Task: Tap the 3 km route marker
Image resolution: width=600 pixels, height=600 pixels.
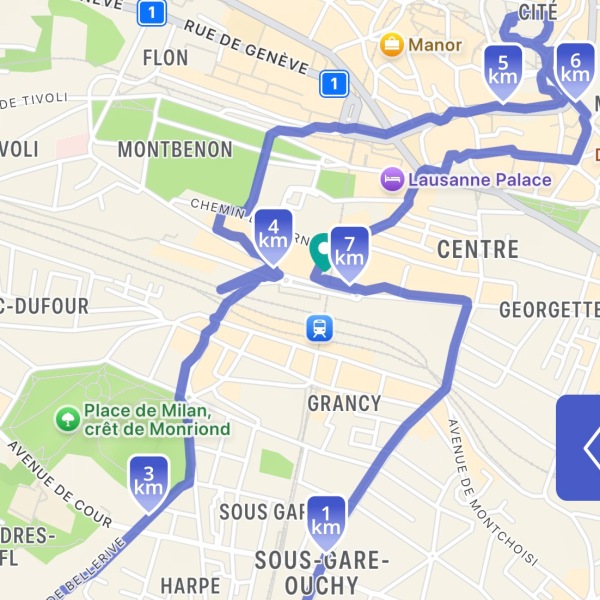Action: click(149, 480)
